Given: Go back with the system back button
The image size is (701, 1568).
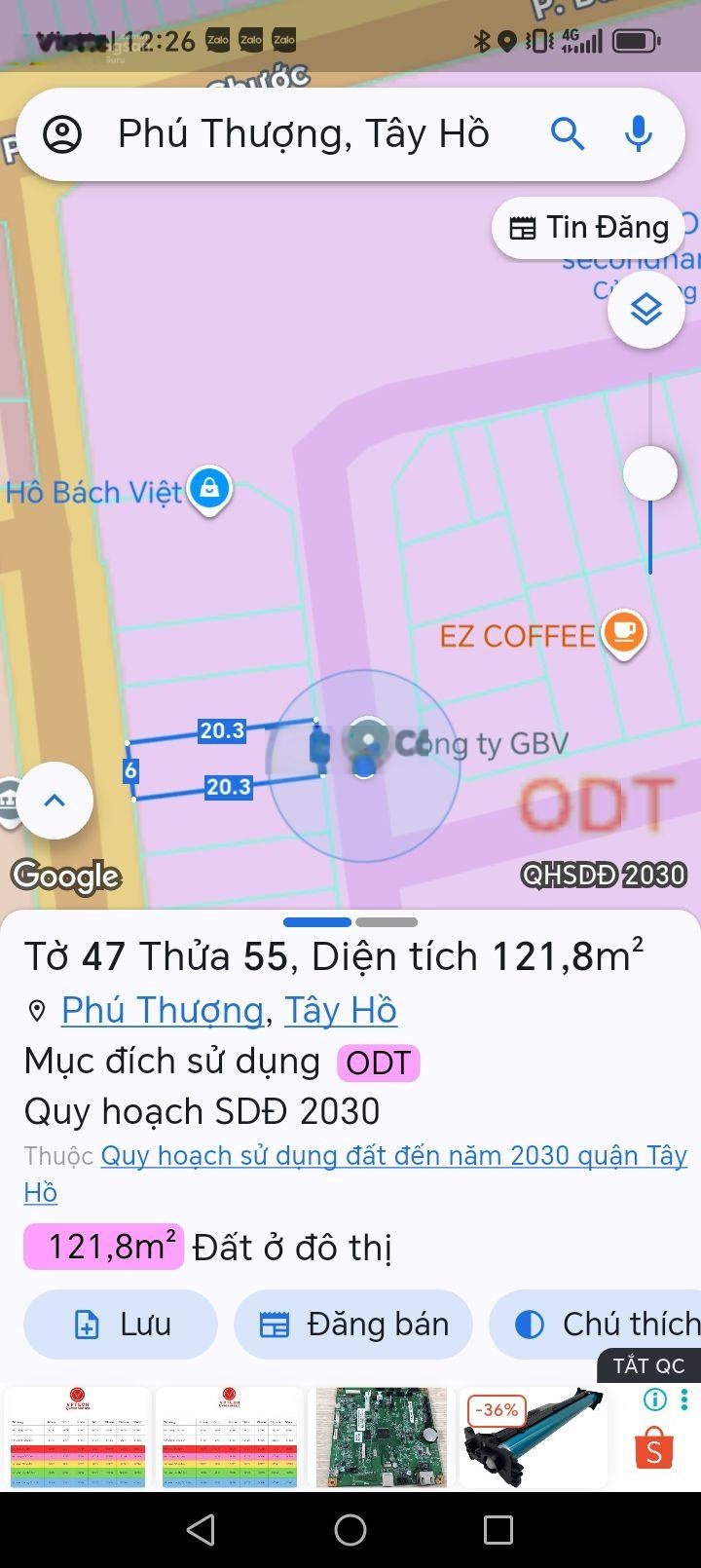Looking at the screenshot, I should tap(202, 1530).
